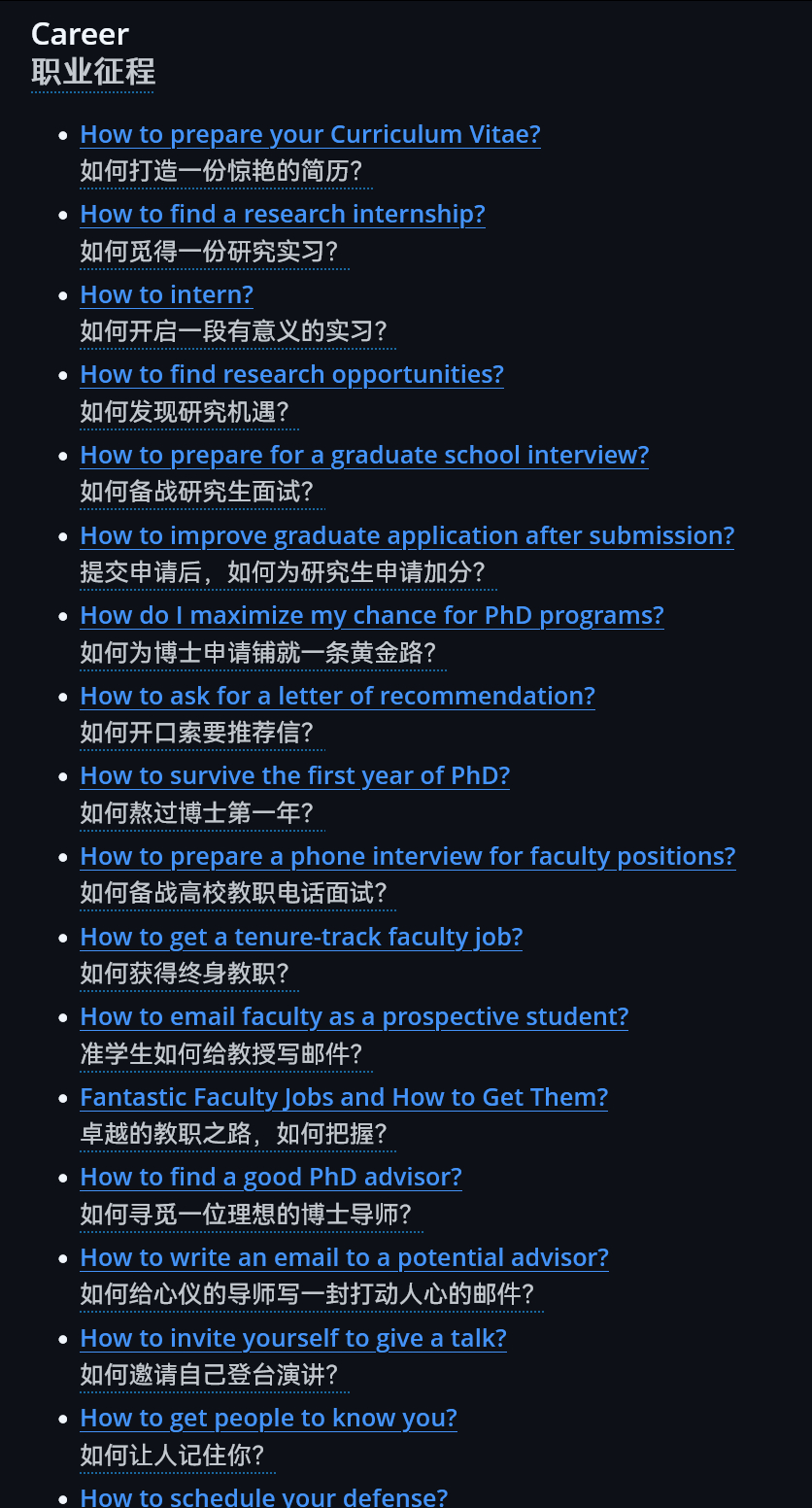Open 'How to ask for a letter of recommendation?'
This screenshot has height=1508, width=812.
click(337, 696)
